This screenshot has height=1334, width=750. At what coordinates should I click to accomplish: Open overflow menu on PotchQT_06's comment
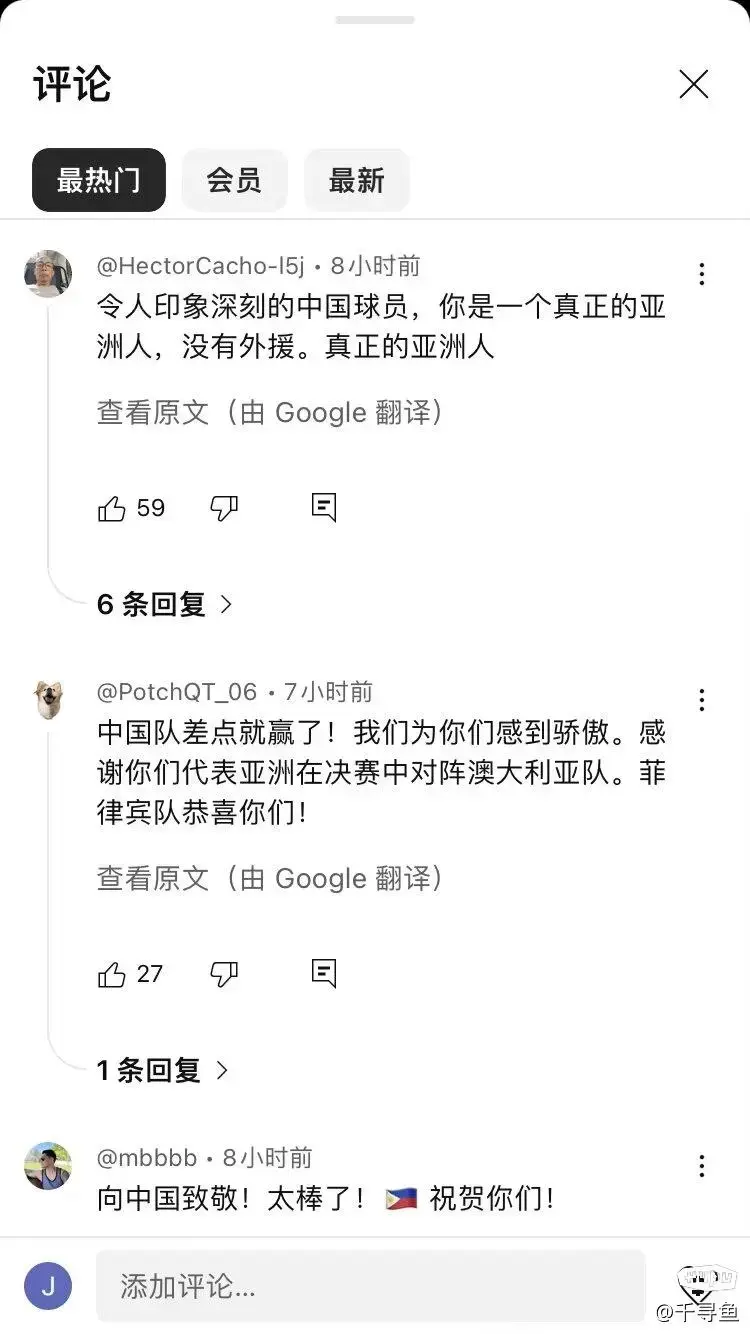coord(702,700)
